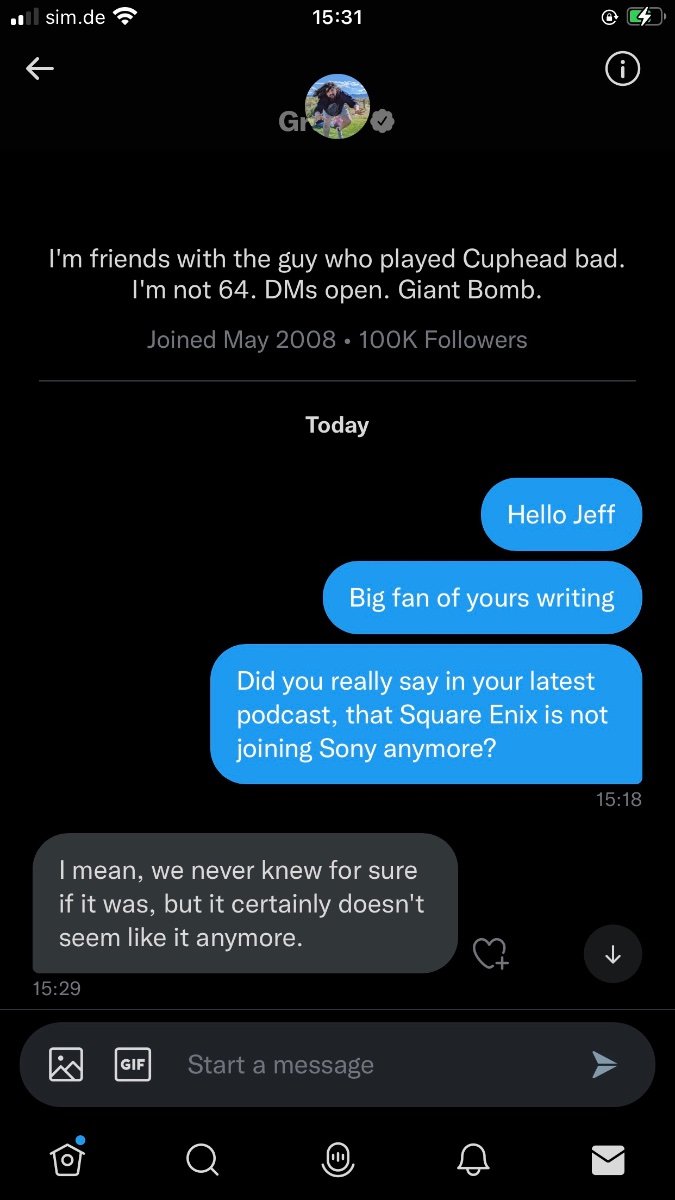Viewport: 675px width, 1200px height.
Task: Send the message with the paper plane
Action: coord(604,1064)
